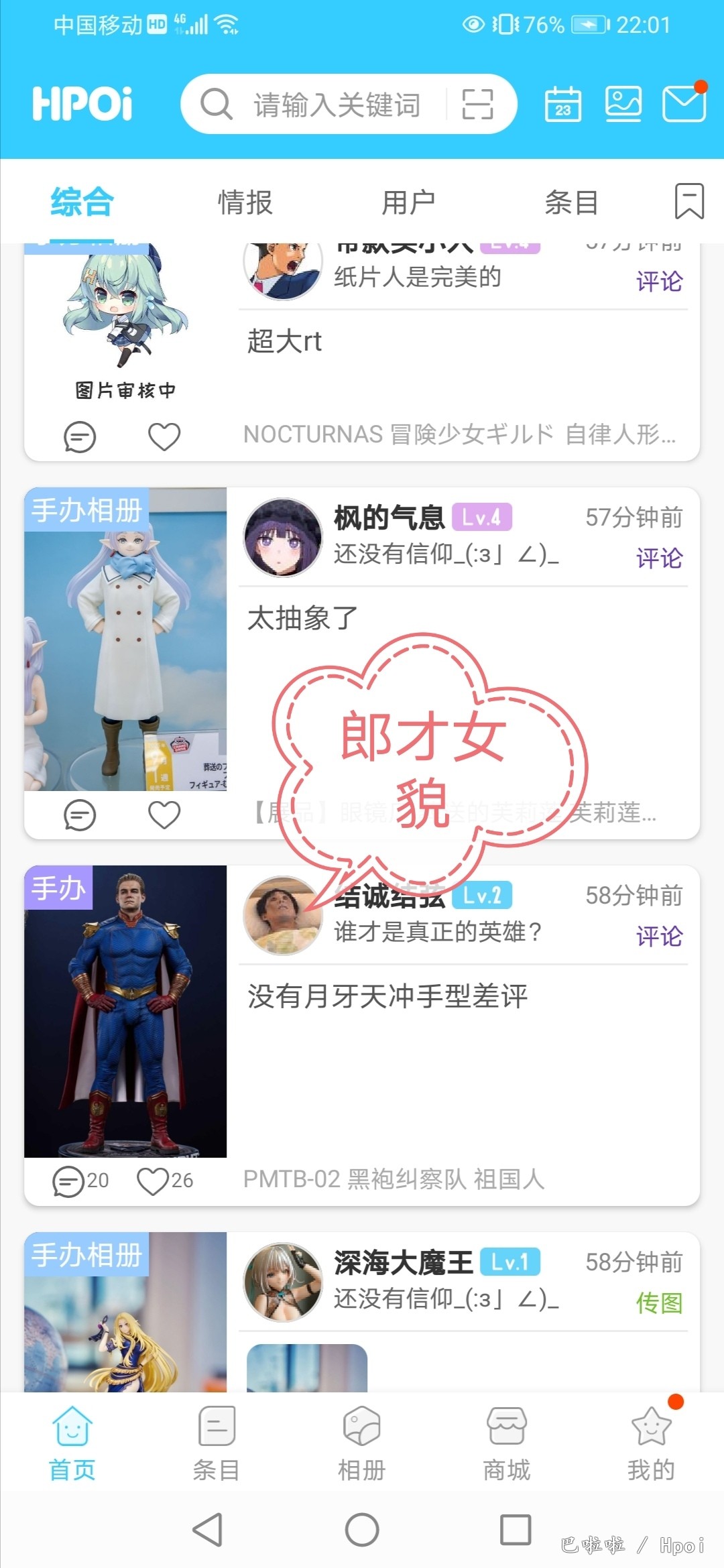Tap the system back button
Image resolution: width=724 pixels, height=1568 pixels.
pos(208,1530)
